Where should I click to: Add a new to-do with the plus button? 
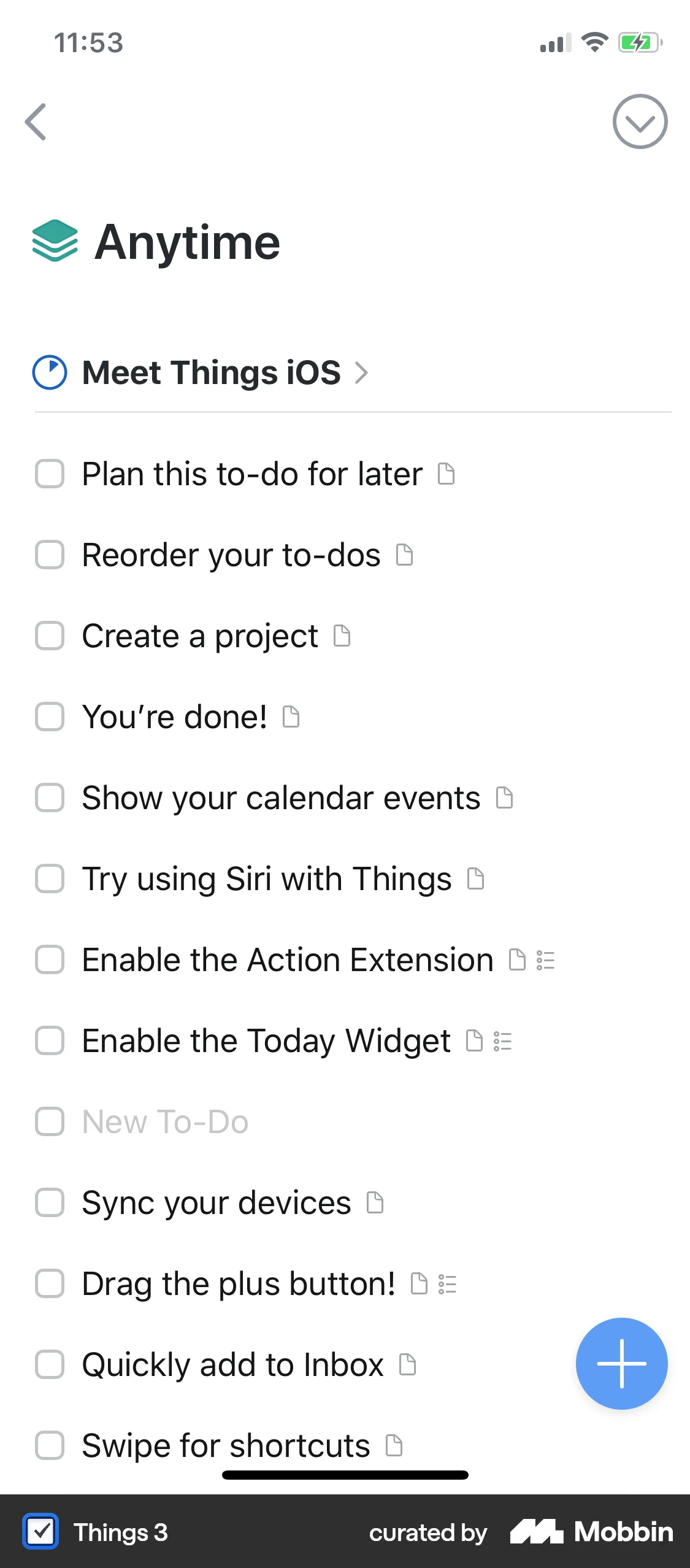pos(621,1364)
